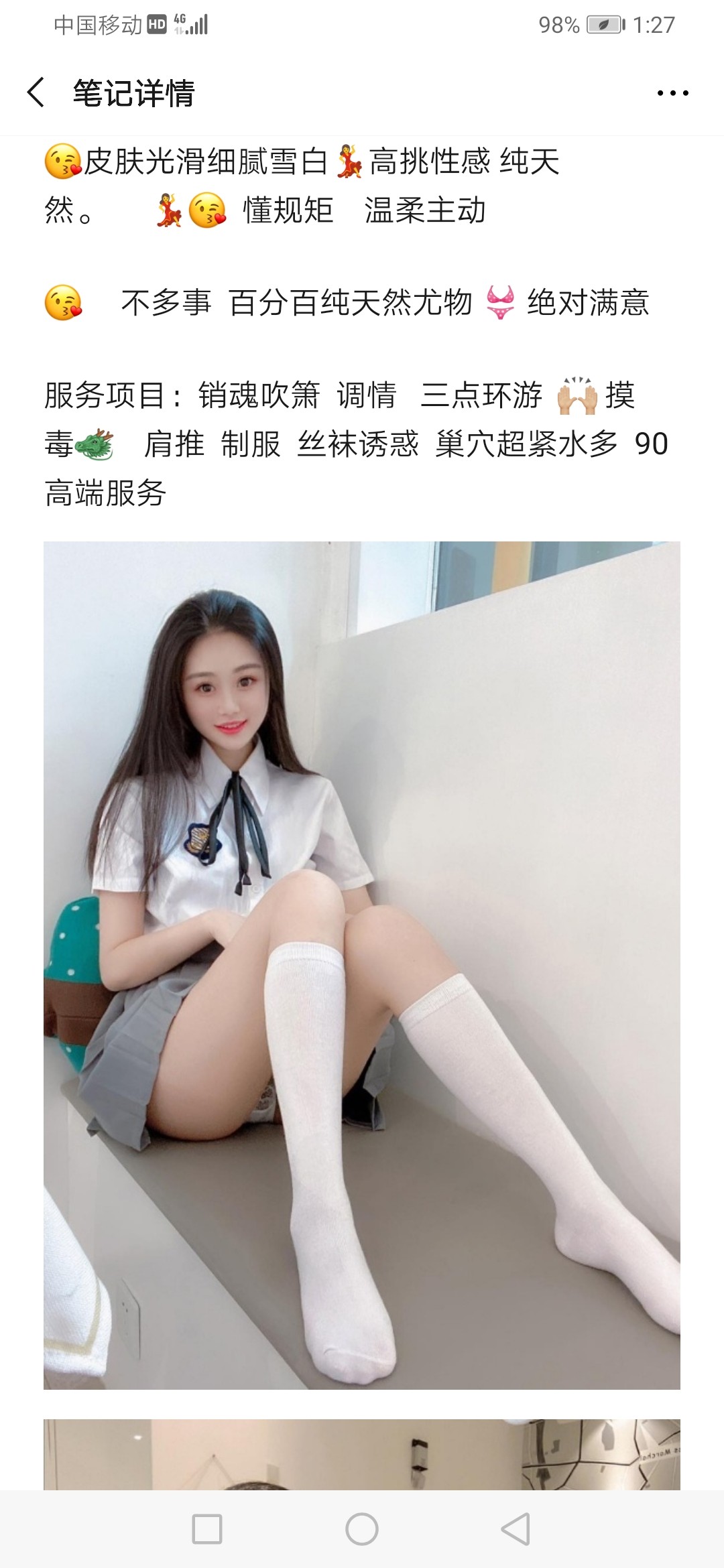Tap the system home button

pos(362,1529)
